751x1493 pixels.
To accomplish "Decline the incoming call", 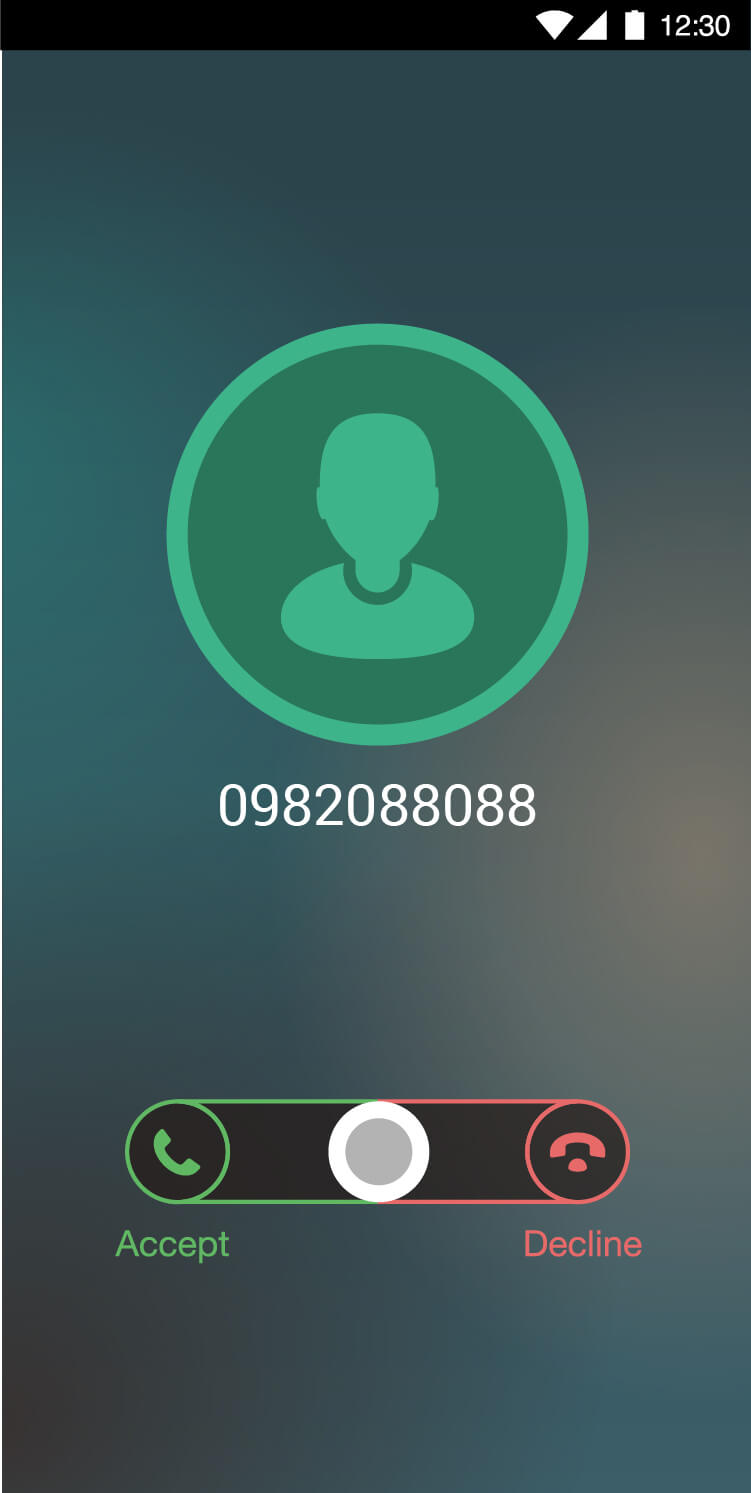I will point(577,1152).
